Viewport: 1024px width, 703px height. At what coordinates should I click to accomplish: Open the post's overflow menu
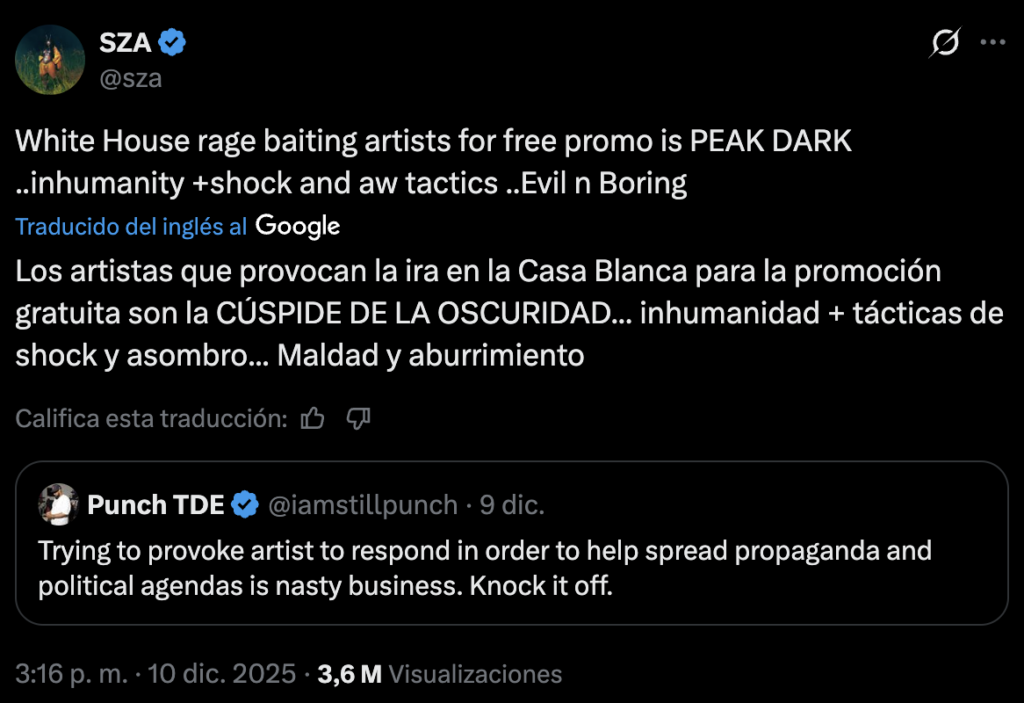click(992, 43)
